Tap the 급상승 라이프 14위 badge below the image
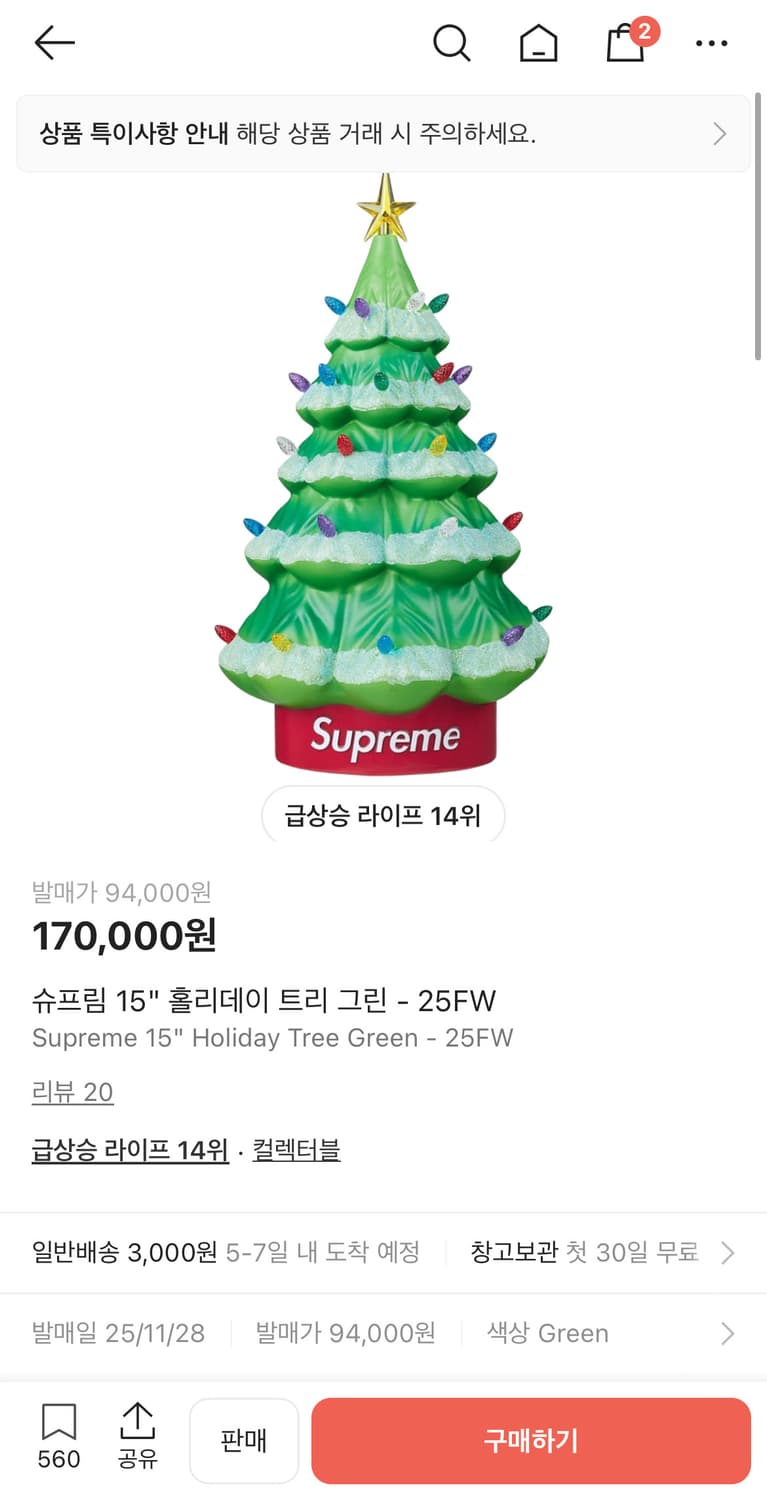The height and width of the screenshot is (1500, 767). pyautogui.click(x=383, y=815)
